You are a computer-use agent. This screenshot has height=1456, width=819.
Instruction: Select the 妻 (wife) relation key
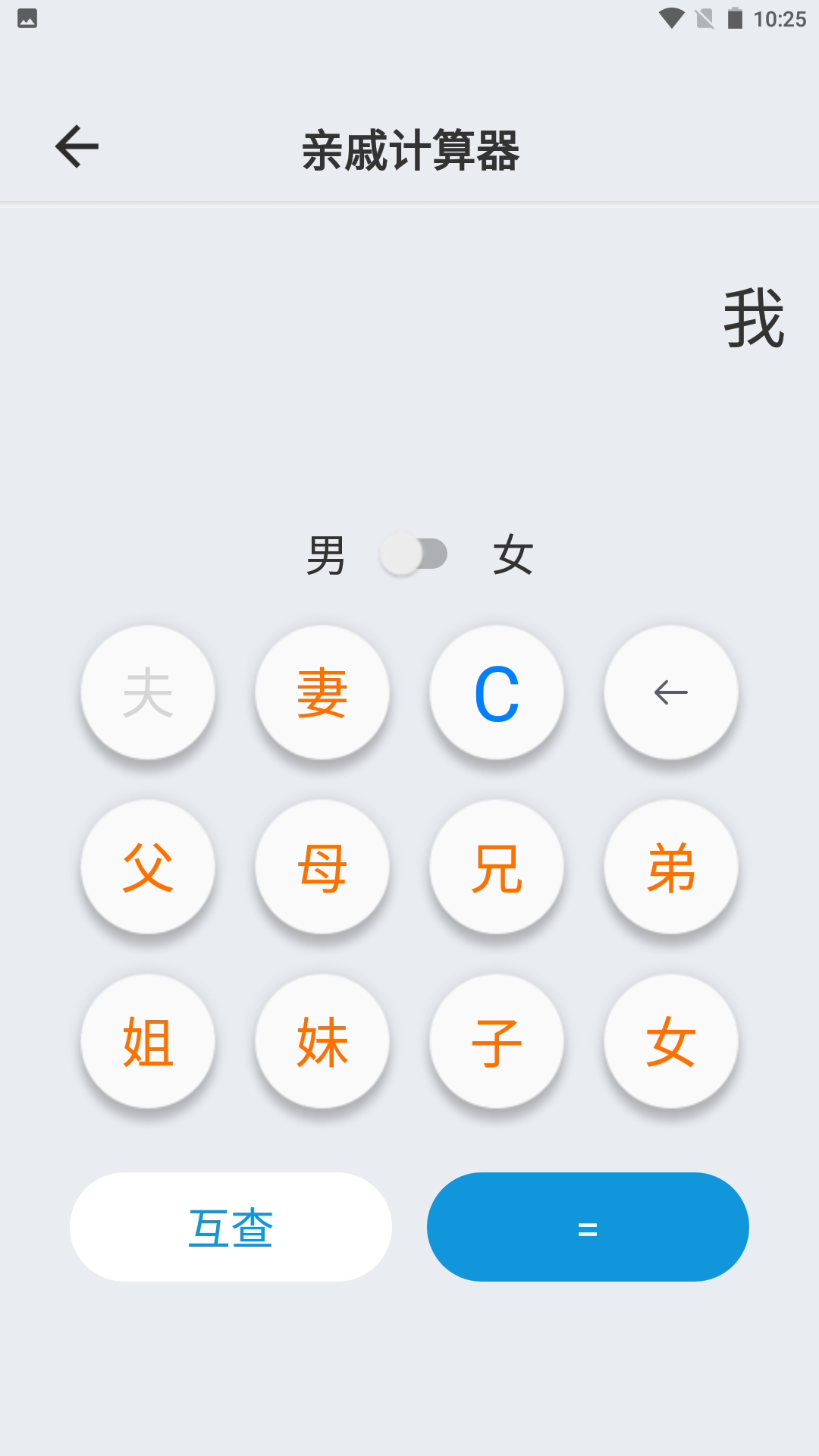pos(322,692)
